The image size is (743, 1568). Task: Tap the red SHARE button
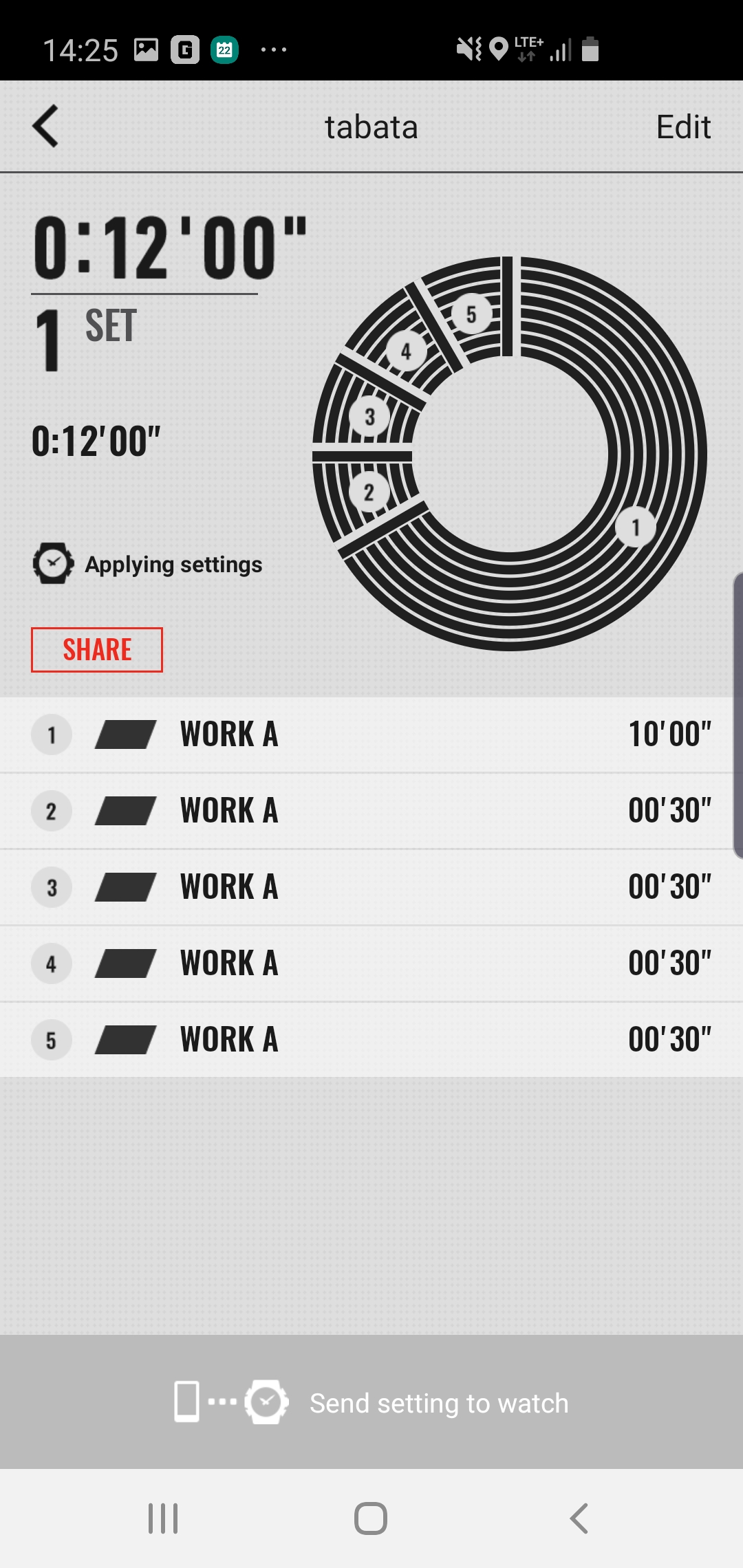(97, 650)
